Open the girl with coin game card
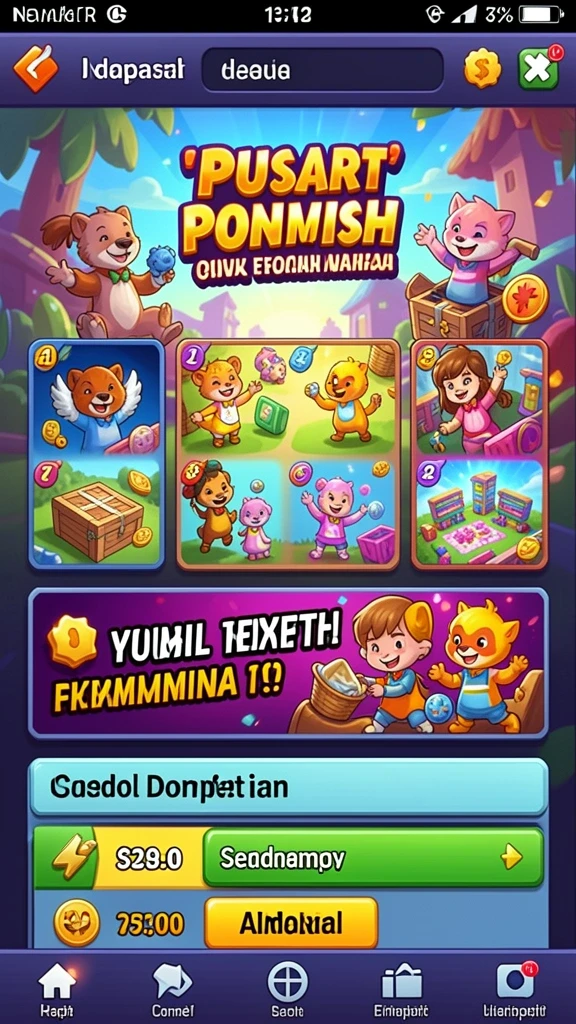This screenshot has height=1024, width=576. click(480, 398)
